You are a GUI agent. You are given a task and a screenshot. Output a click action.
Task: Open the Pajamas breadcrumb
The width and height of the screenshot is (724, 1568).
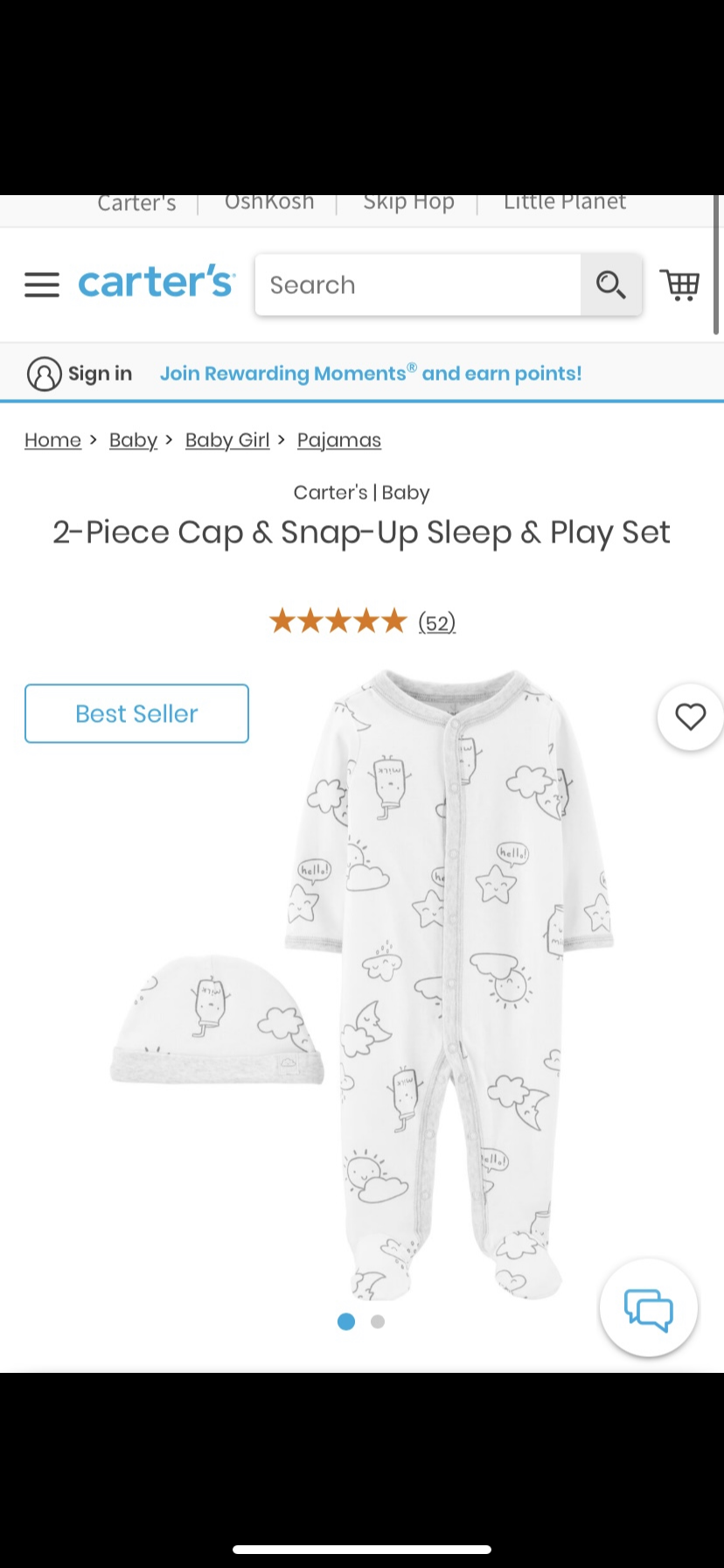pyautogui.click(x=339, y=440)
